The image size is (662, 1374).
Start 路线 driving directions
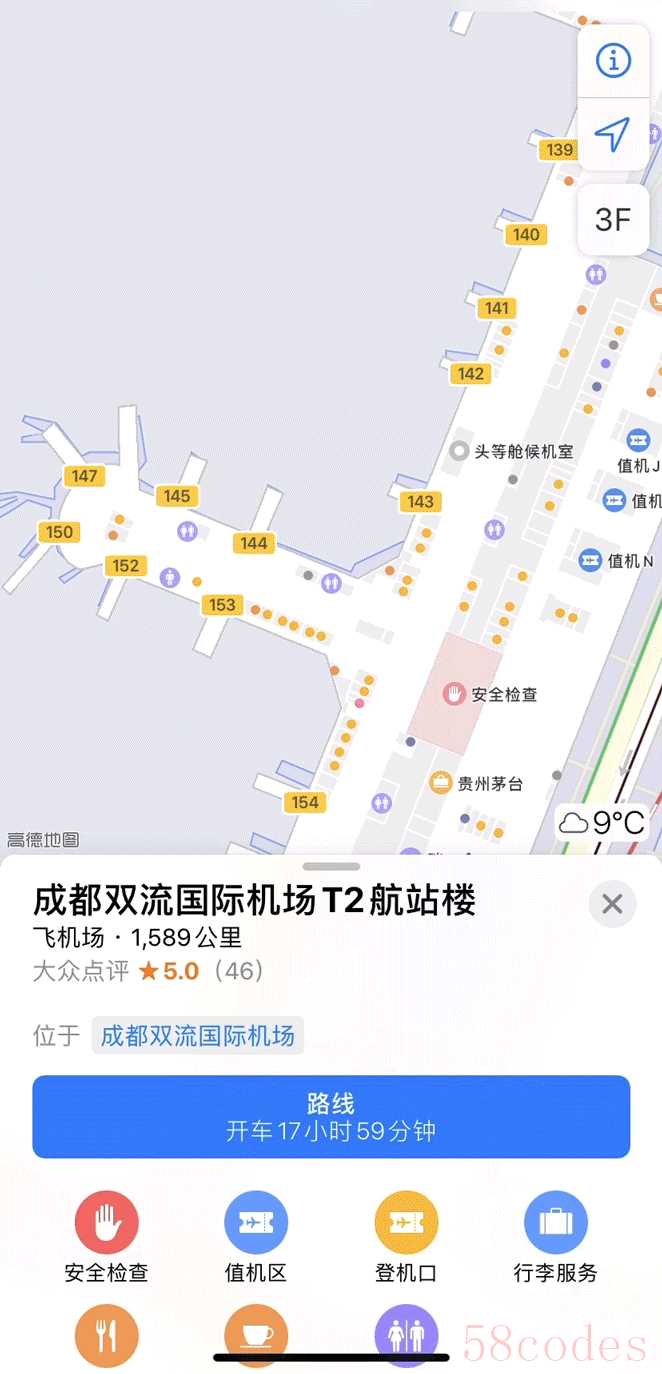click(x=331, y=1116)
